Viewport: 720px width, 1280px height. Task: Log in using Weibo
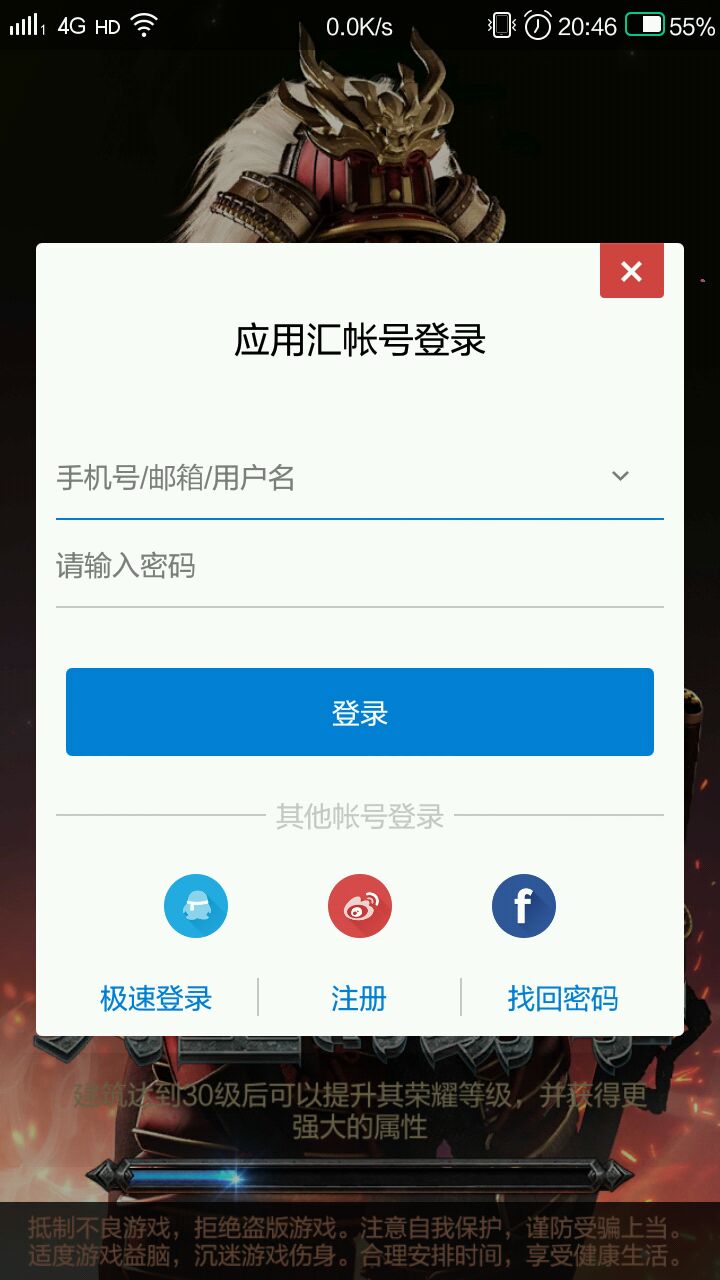pos(359,906)
